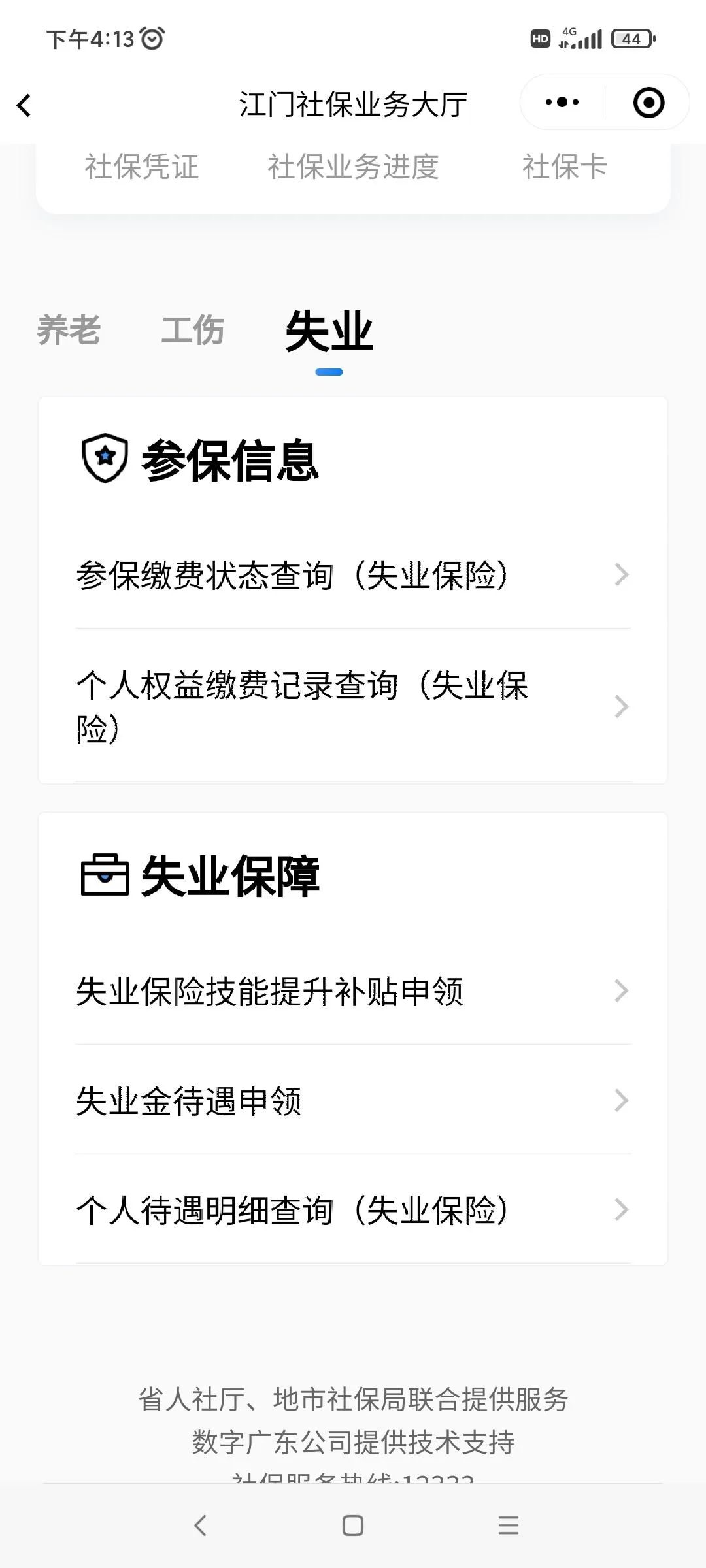The height and width of the screenshot is (1568, 706).
Task: Select the 失业 tab
Action: pos(329,332)
